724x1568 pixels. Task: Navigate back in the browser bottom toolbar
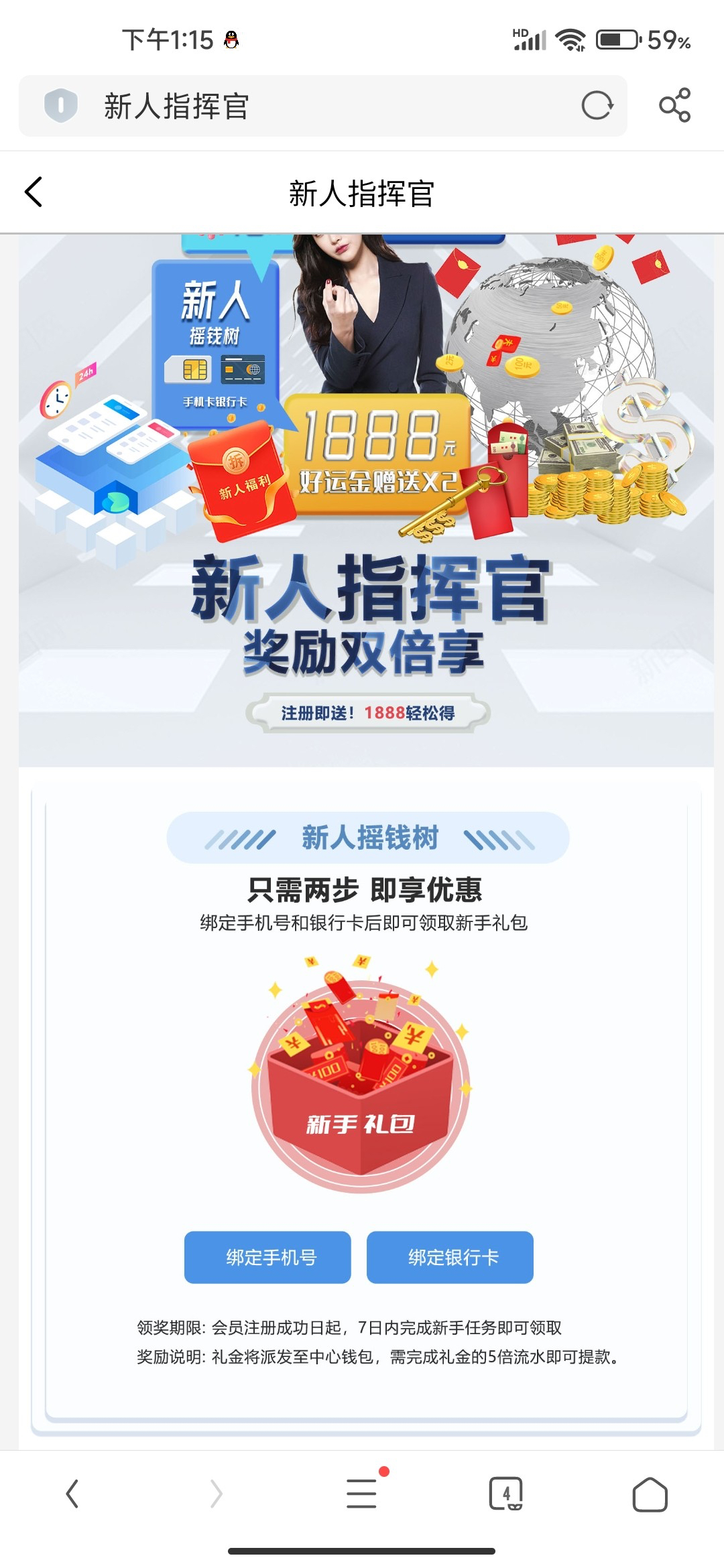click(72, 1494)
